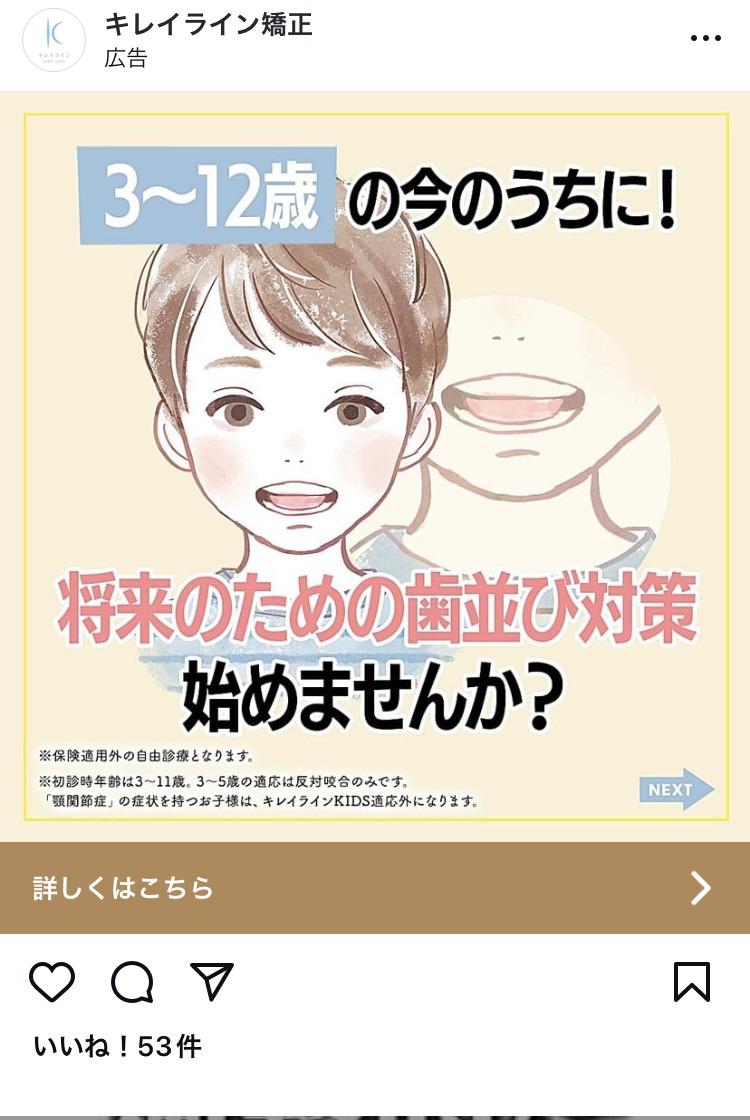The height and width of the screenshot is (1120, 750).
Task: Open the three-dot options menu
Action: click(705, 39)
